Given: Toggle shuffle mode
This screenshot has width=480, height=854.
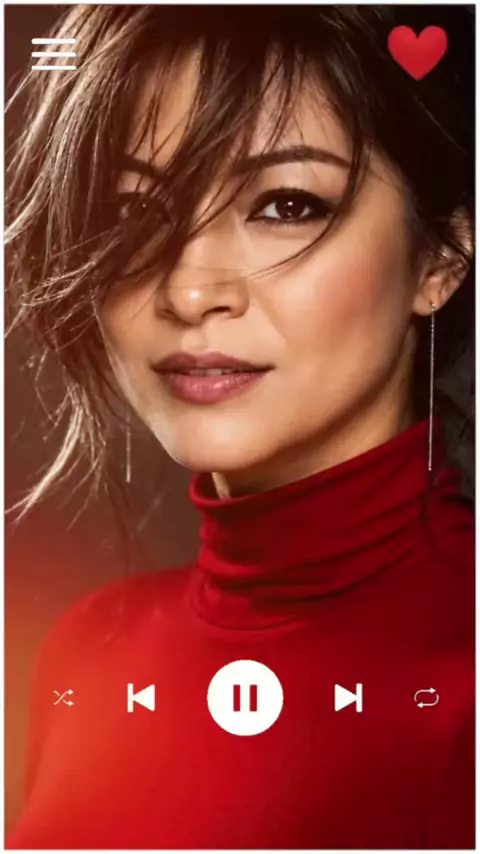Looking at the screenshot, I should click(63, 698).
